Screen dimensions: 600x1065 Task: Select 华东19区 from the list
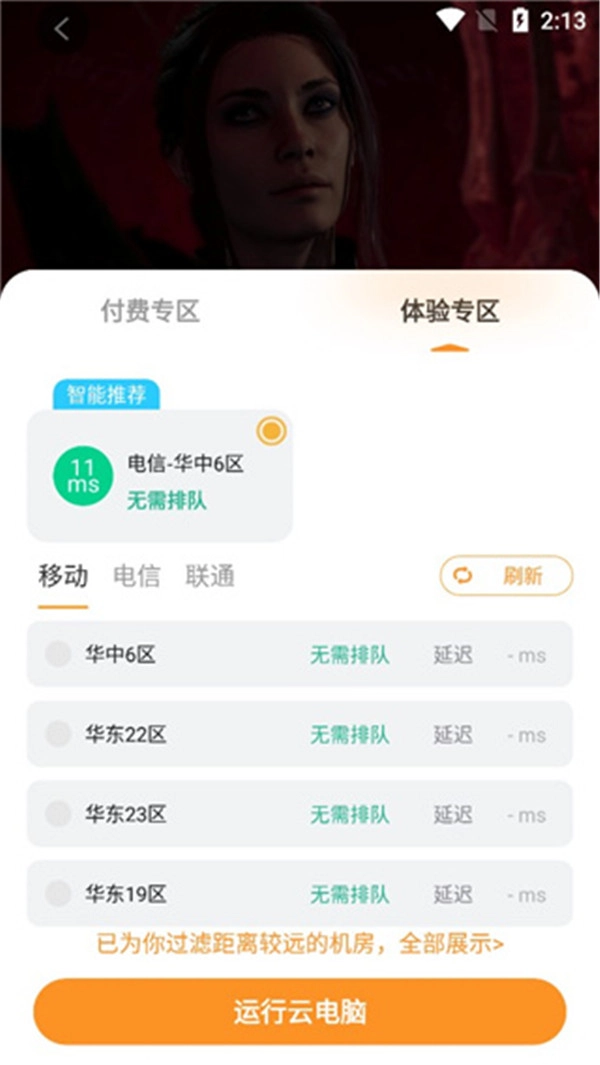pyautogui.click(x=299, y=893)
